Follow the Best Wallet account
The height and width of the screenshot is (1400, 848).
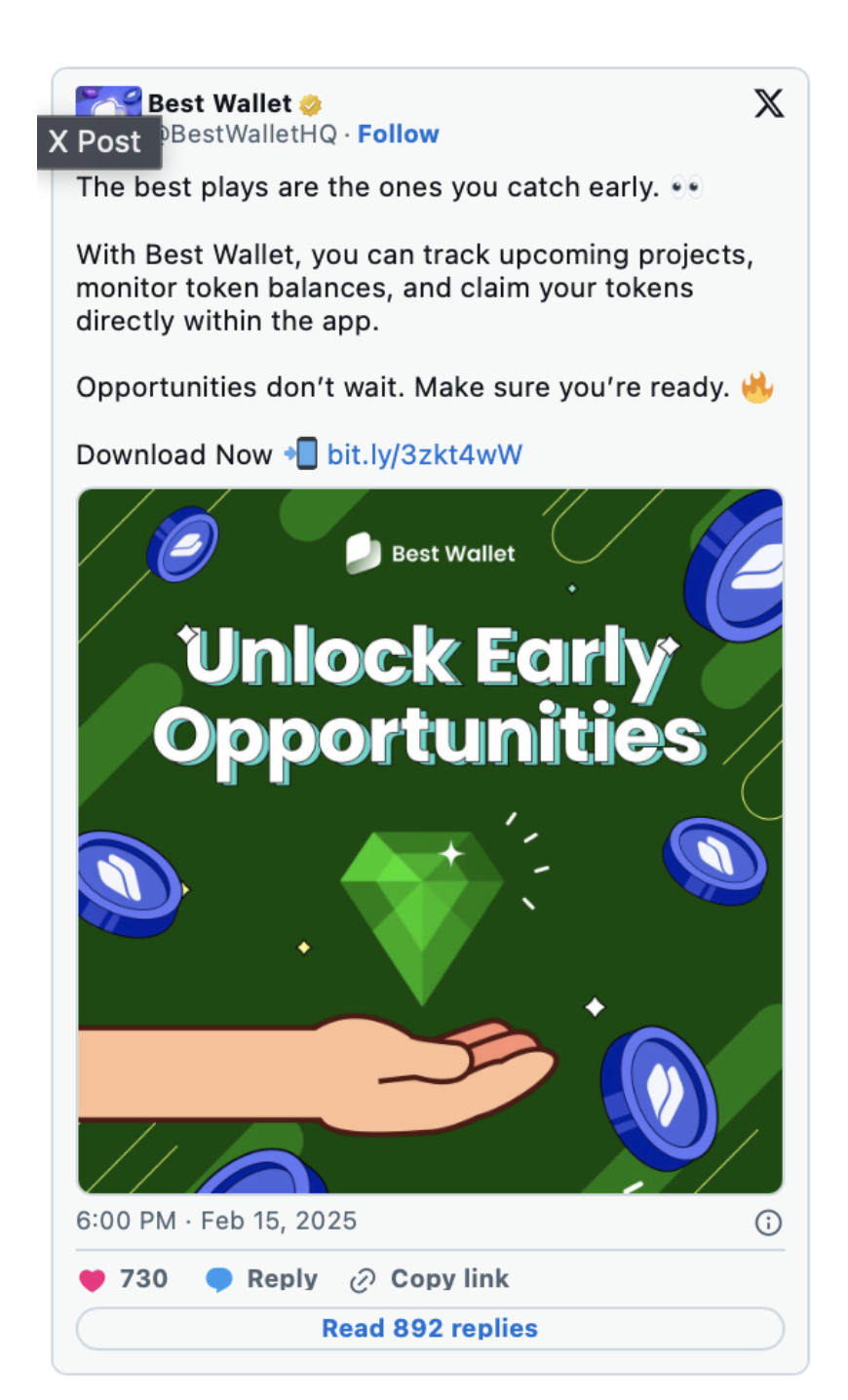click(398, 135)
